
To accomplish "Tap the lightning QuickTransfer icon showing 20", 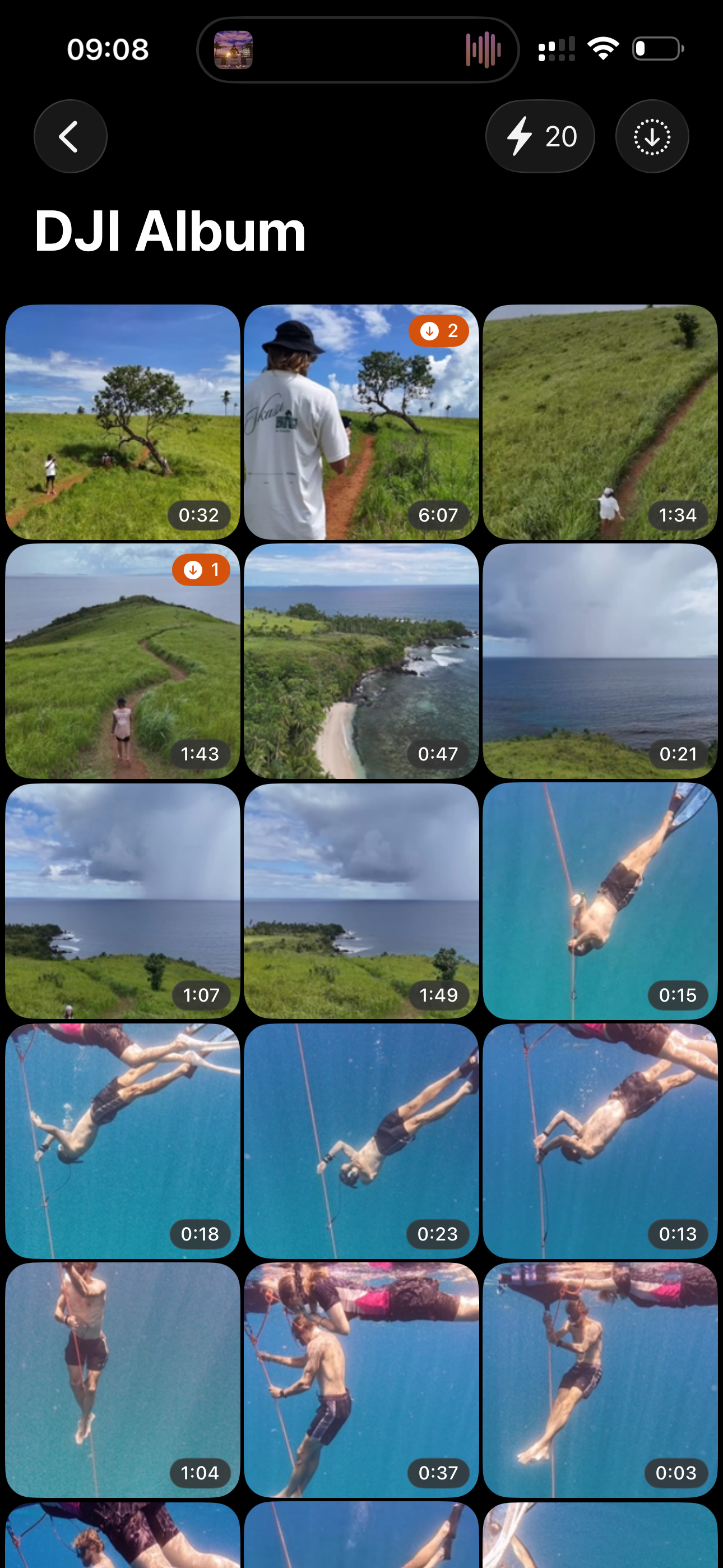I will click(539, 136).
